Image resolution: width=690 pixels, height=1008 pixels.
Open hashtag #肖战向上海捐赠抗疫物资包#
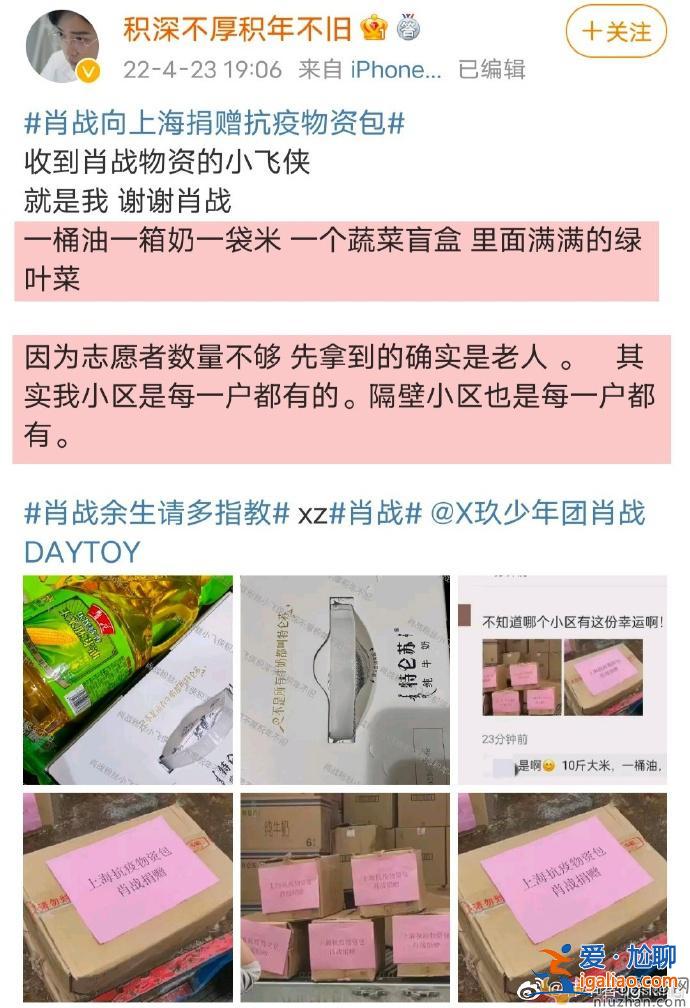[214, 124]
